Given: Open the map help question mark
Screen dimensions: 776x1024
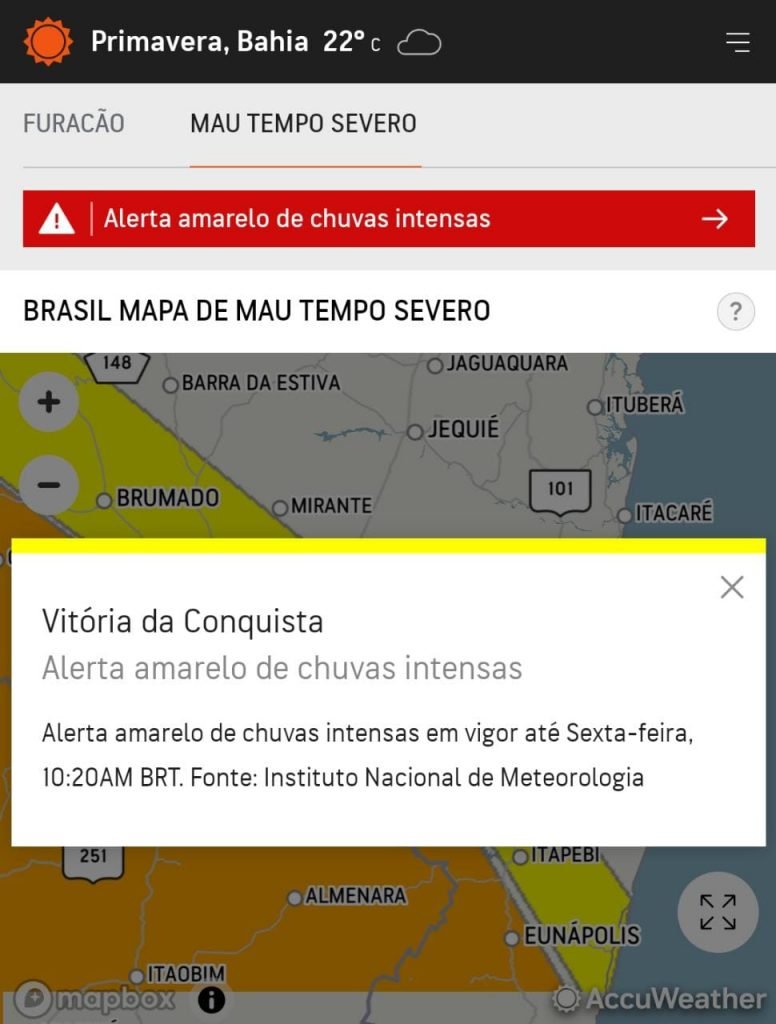Looking at the screenshot, I should coord(735,312).
